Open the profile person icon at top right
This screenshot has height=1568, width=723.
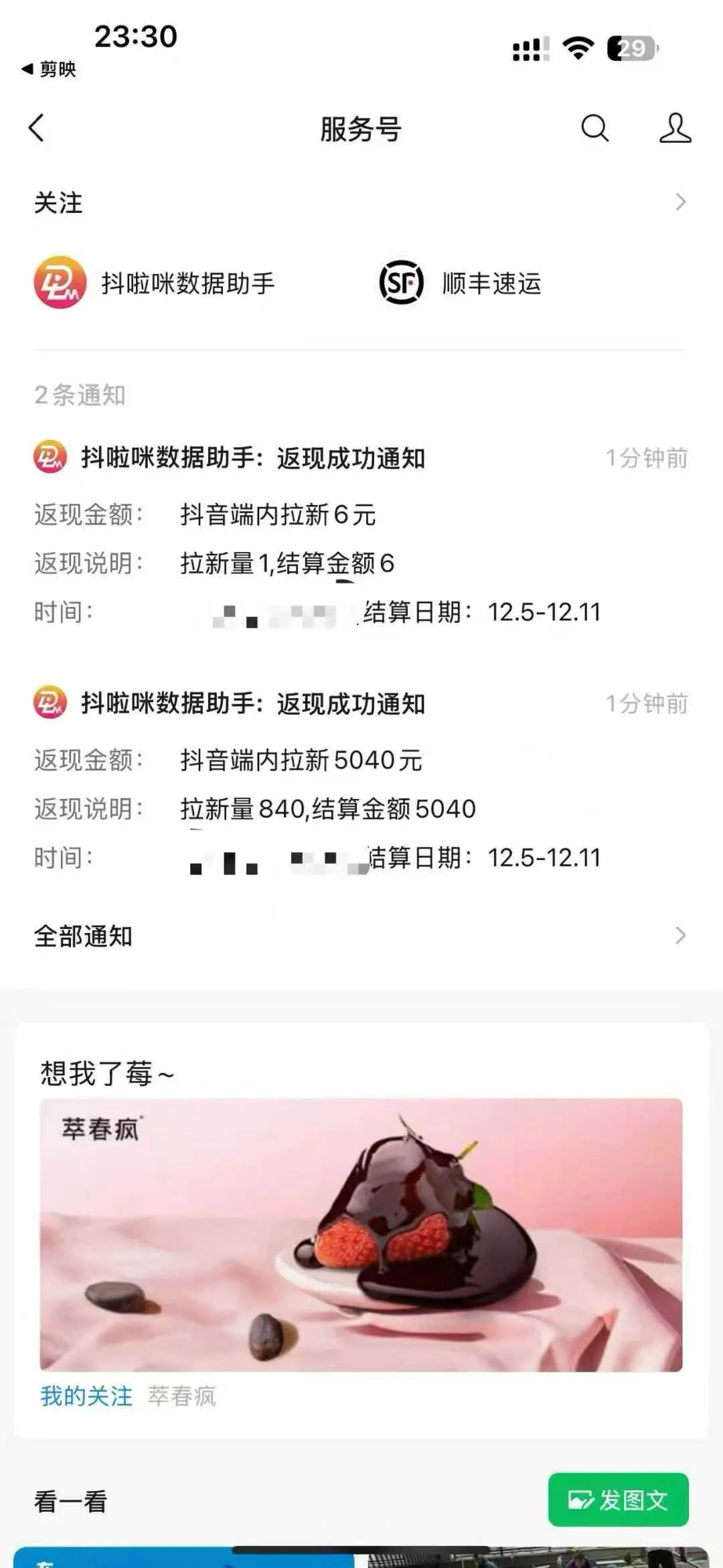(676, 128)
